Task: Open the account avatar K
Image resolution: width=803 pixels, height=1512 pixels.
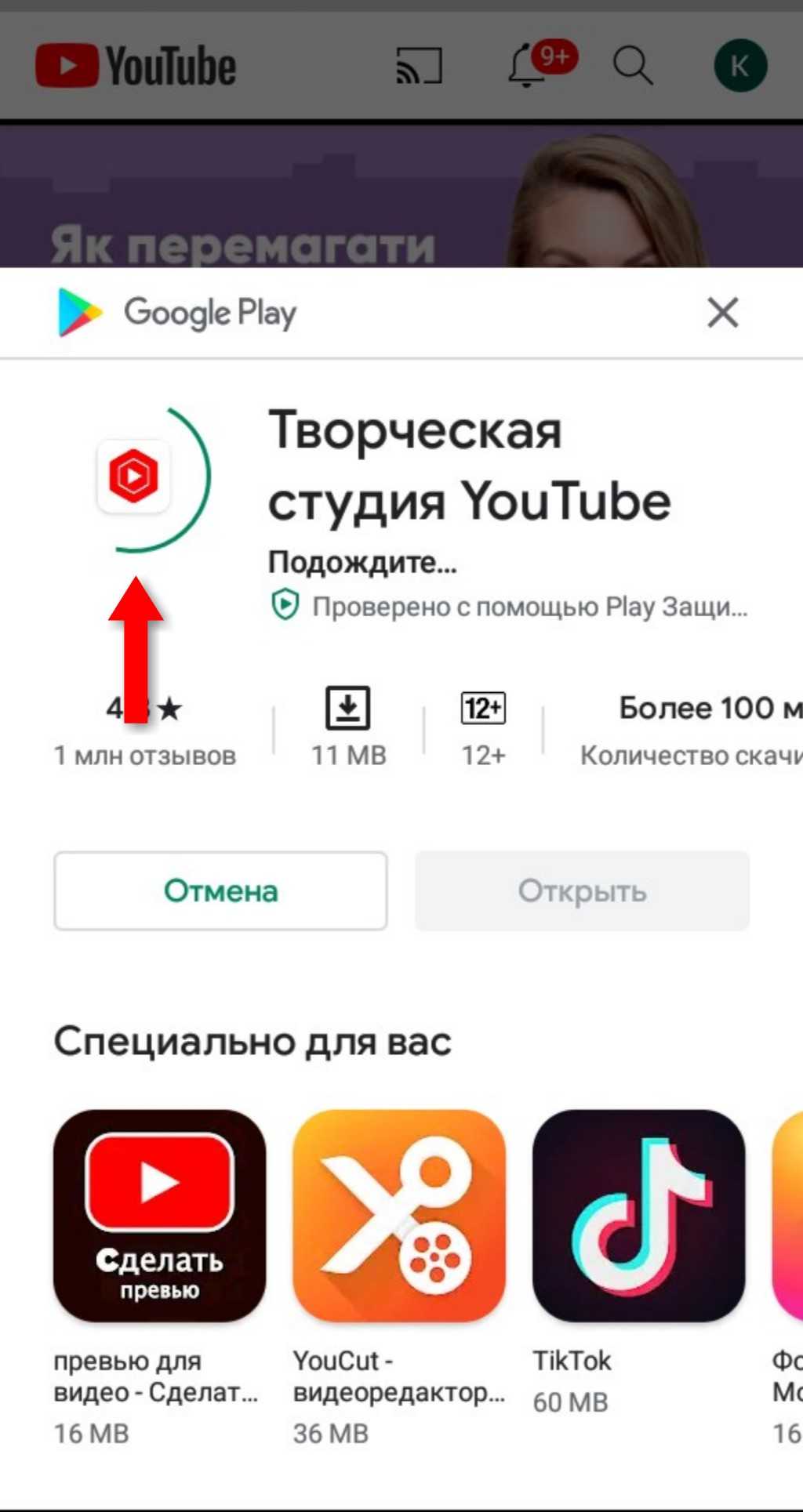Action: coord(739,66)
